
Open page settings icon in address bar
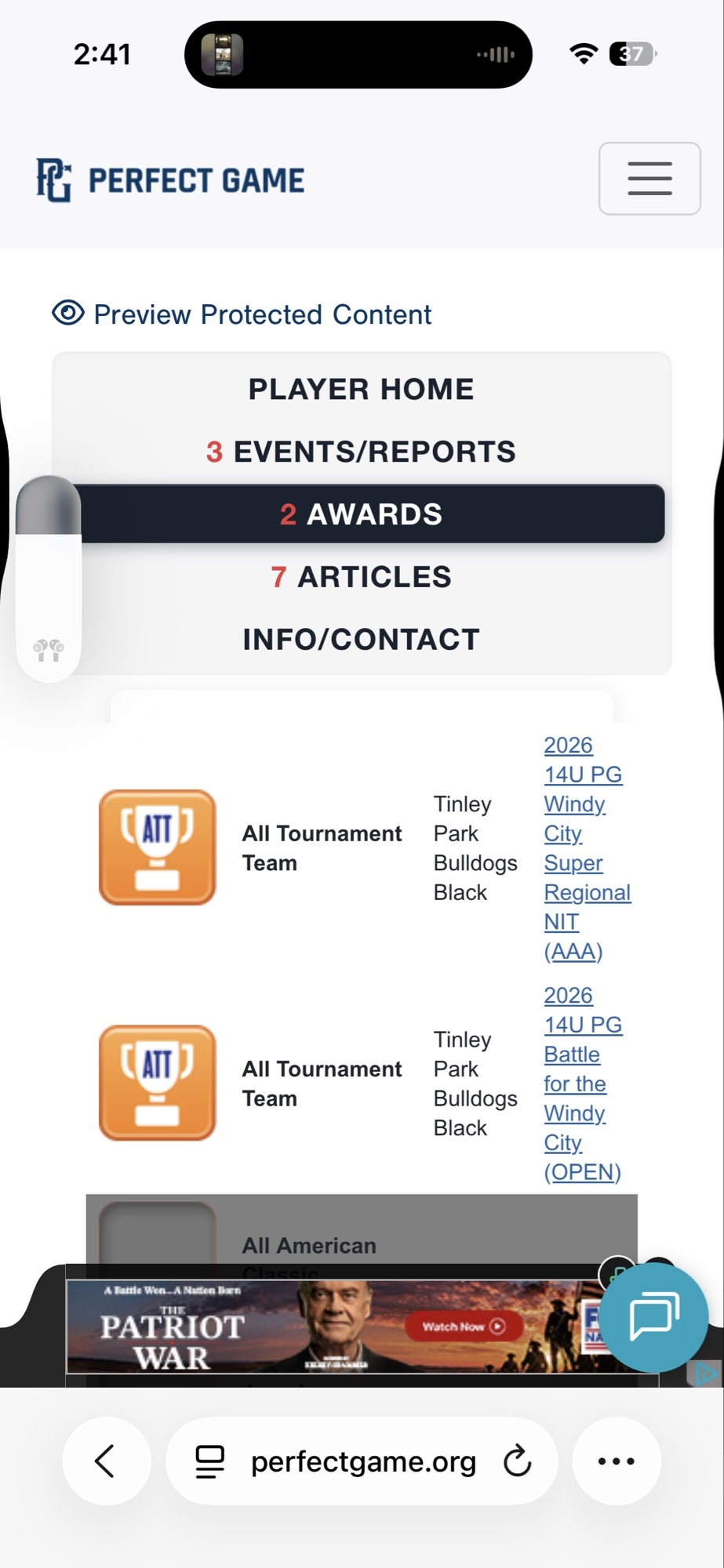(x=209, y=1461)
